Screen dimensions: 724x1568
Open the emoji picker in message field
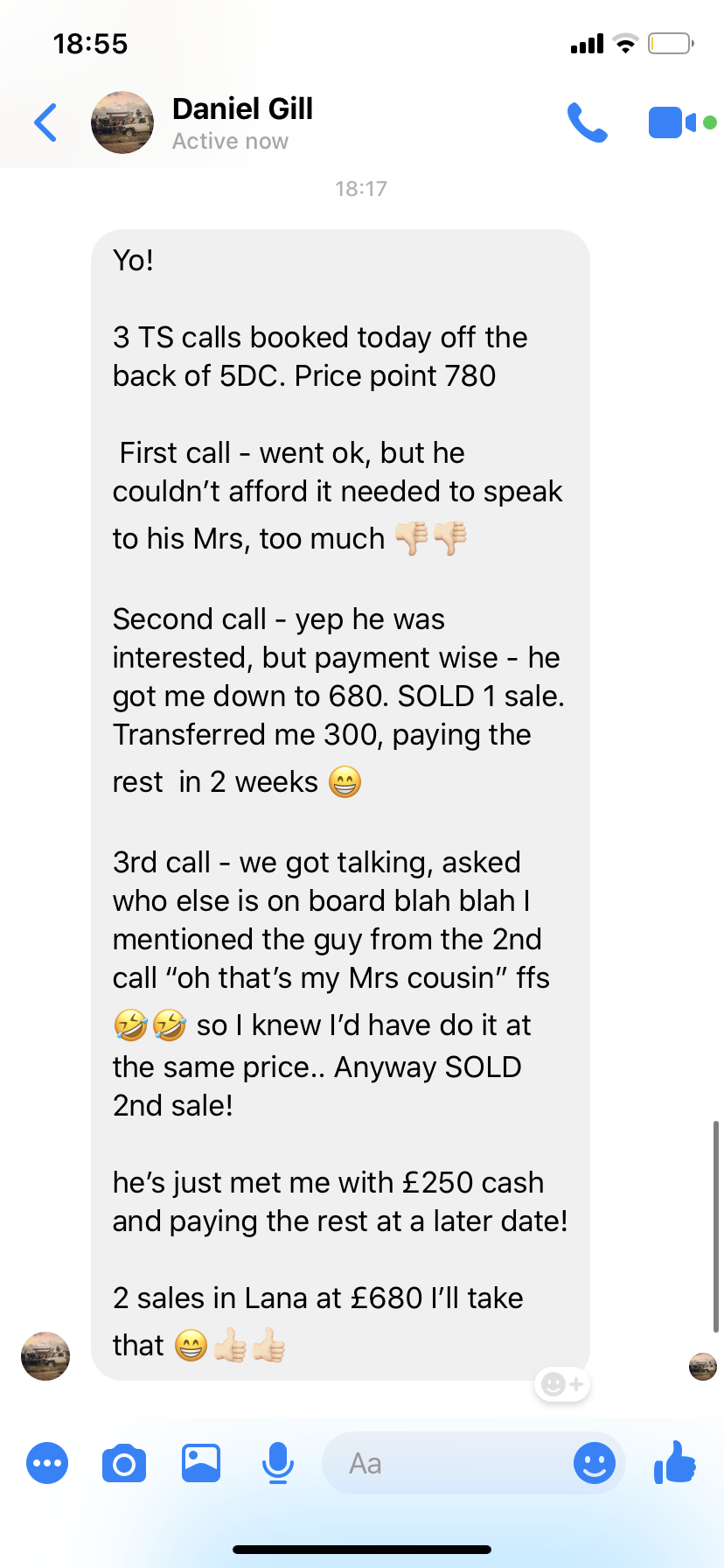595,1463
